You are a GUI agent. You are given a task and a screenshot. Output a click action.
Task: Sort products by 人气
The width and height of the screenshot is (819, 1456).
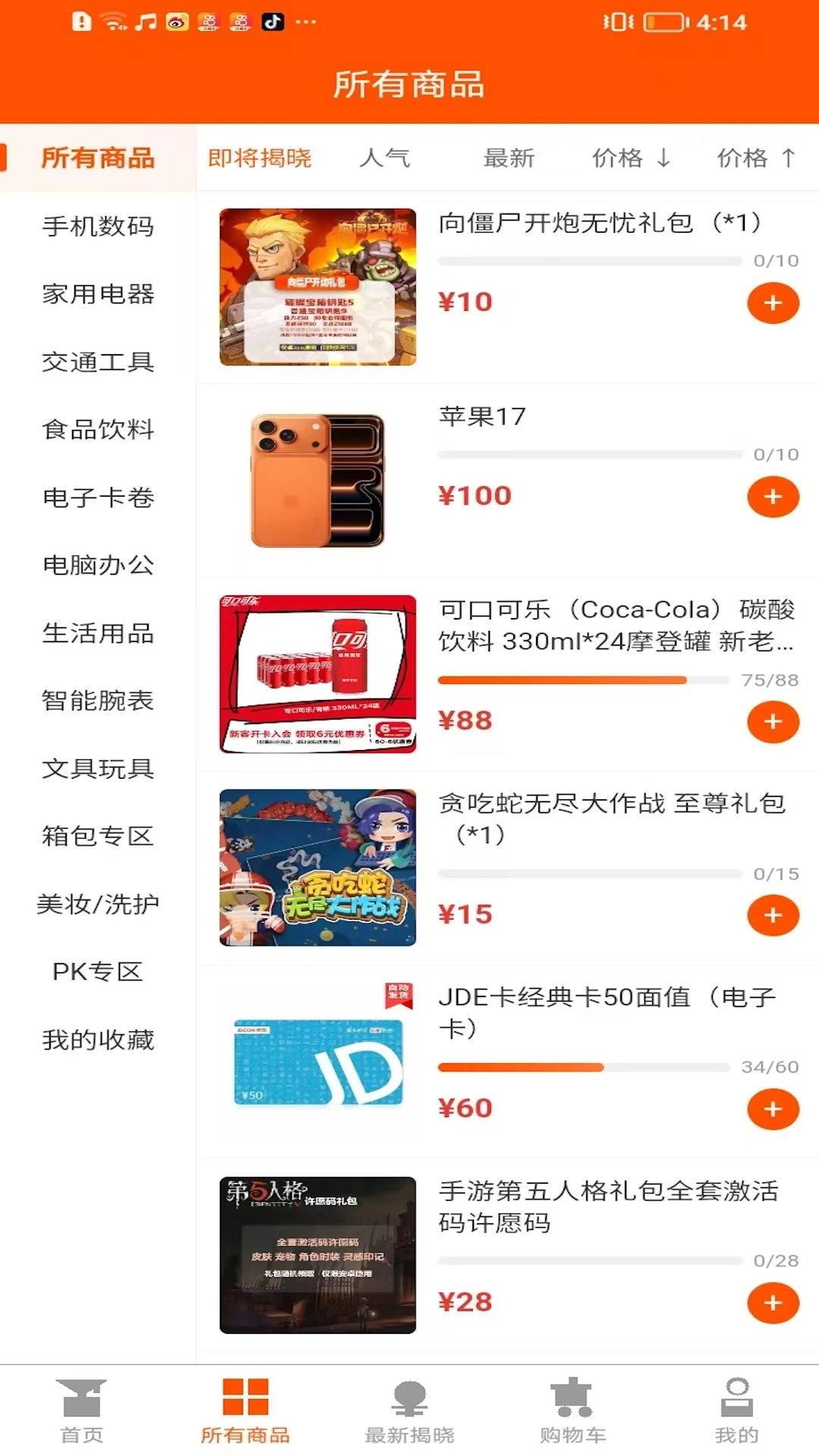tap(384, 158)
